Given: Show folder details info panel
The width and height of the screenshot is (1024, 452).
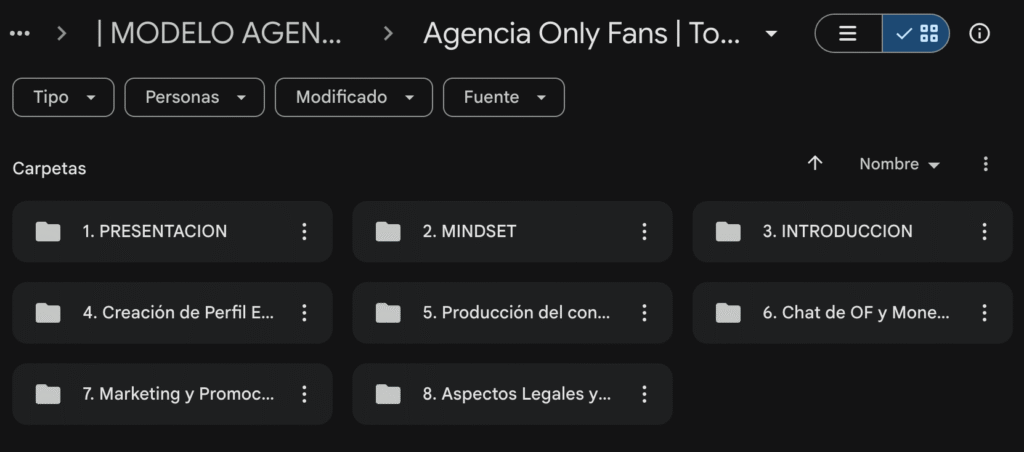Looking at the screenshot, I should click(x=980, y=33).
